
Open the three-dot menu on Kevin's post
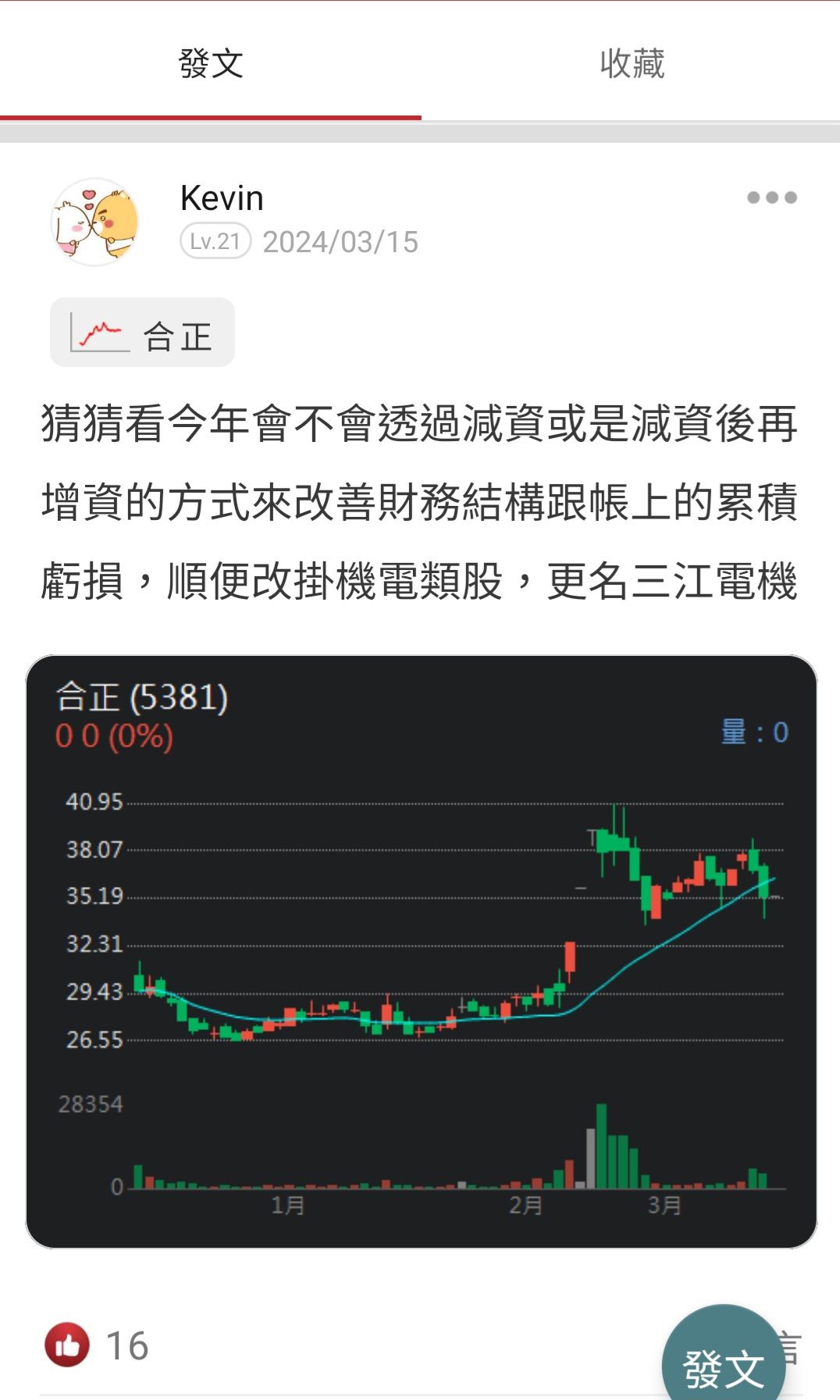click(771, 198)
